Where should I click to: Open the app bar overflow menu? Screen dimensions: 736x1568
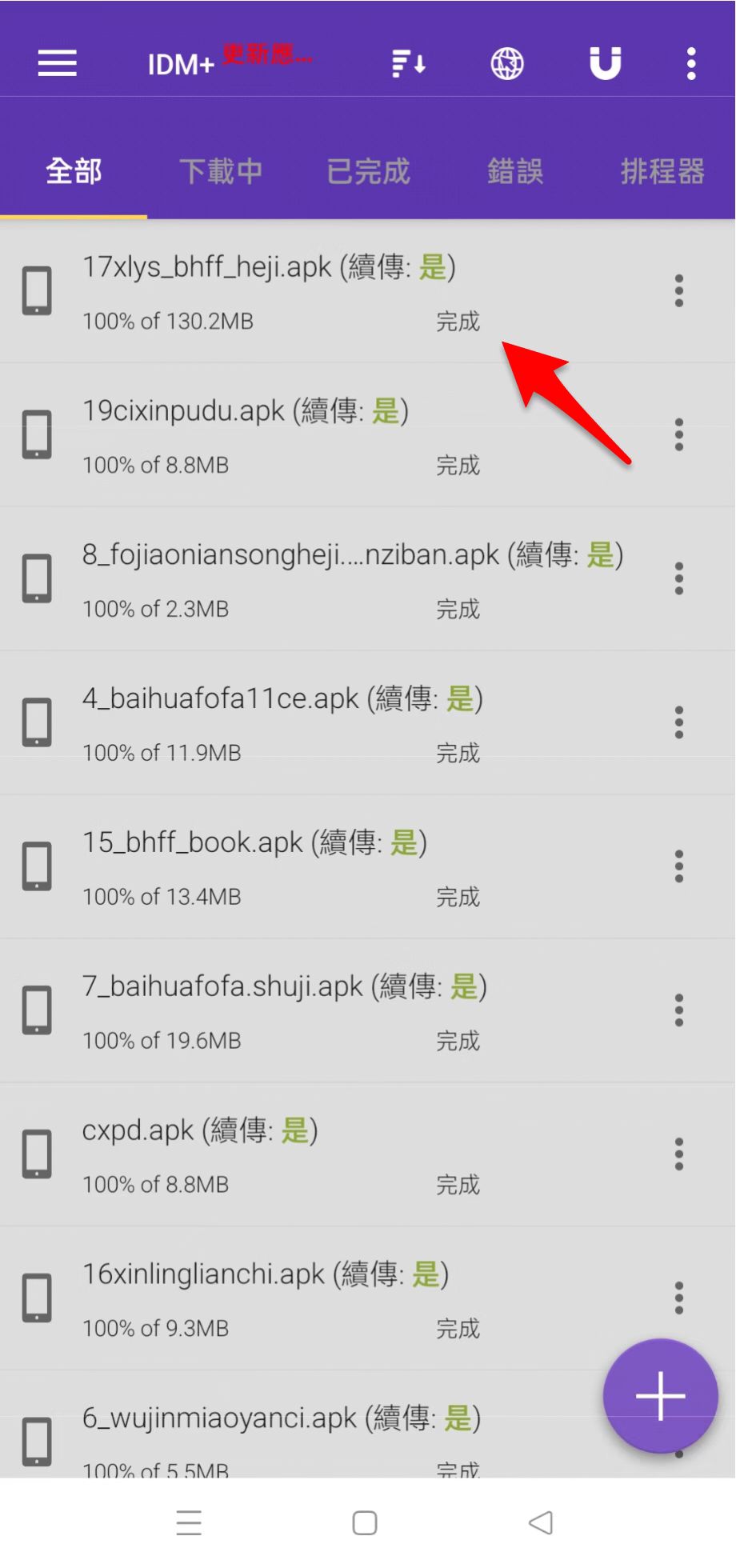click(691, 63)
